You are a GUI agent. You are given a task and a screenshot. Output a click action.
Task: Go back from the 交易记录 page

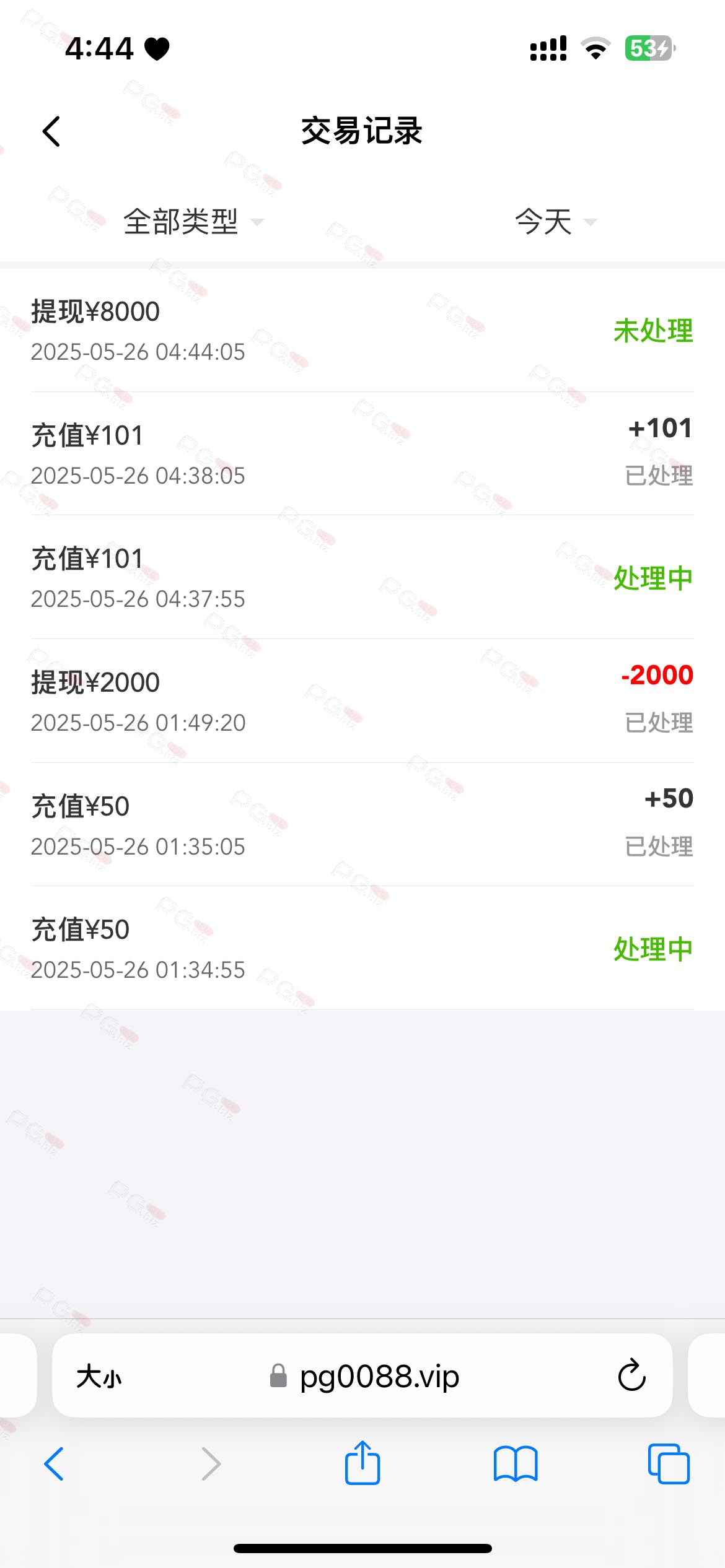pos(51,131)
